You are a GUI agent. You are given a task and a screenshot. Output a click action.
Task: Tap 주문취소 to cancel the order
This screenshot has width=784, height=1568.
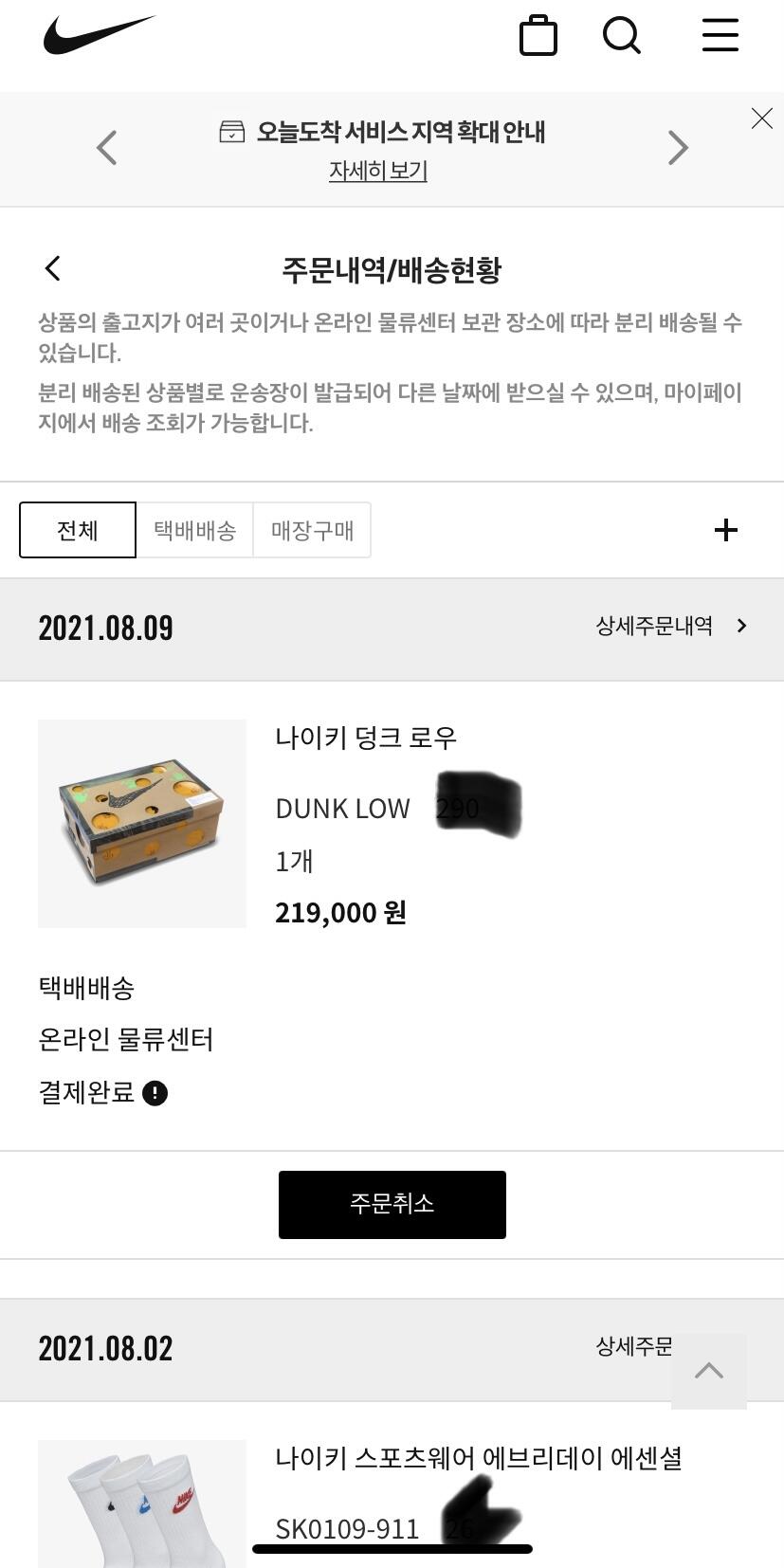point(392,1204)
